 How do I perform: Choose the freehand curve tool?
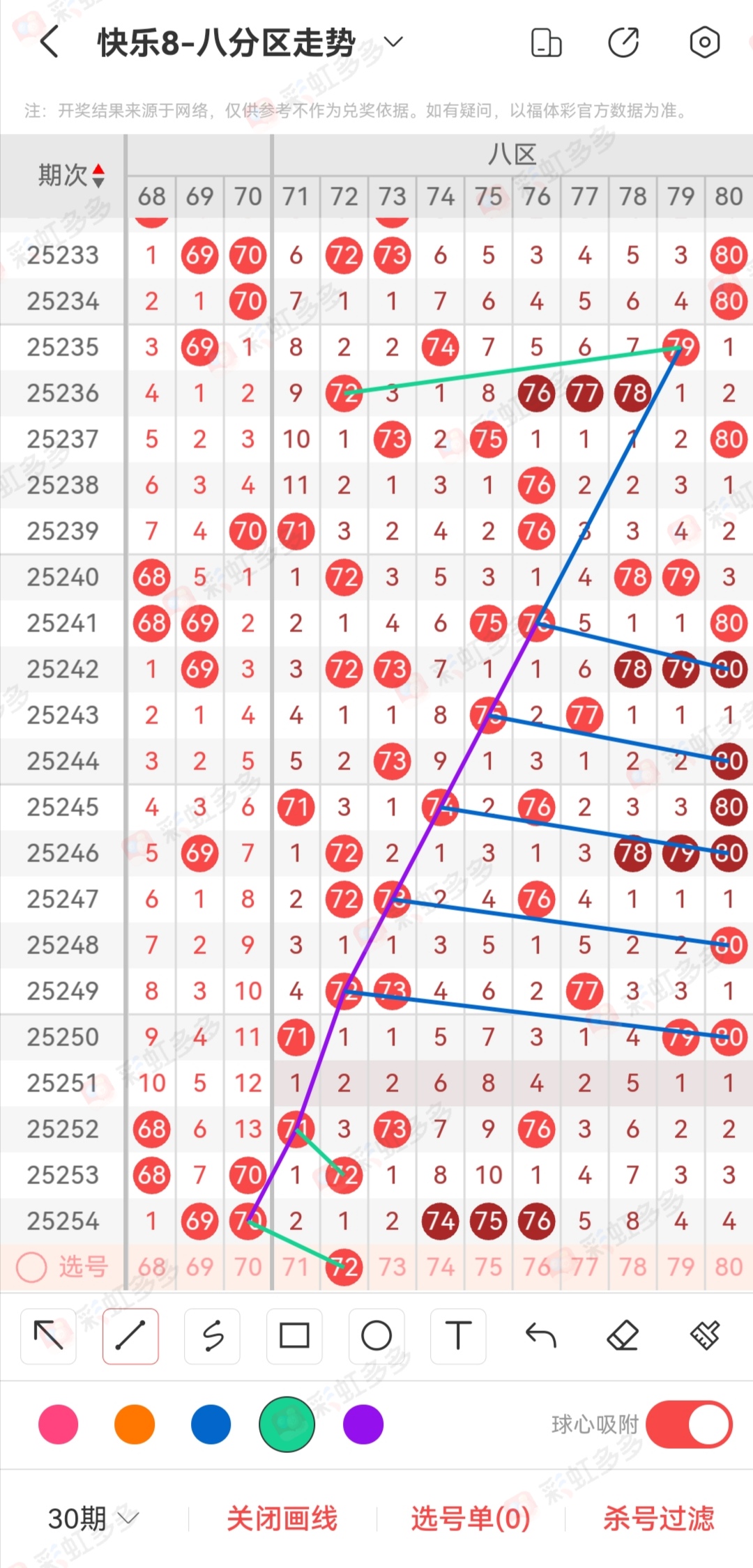click(x=213, y=1336)
